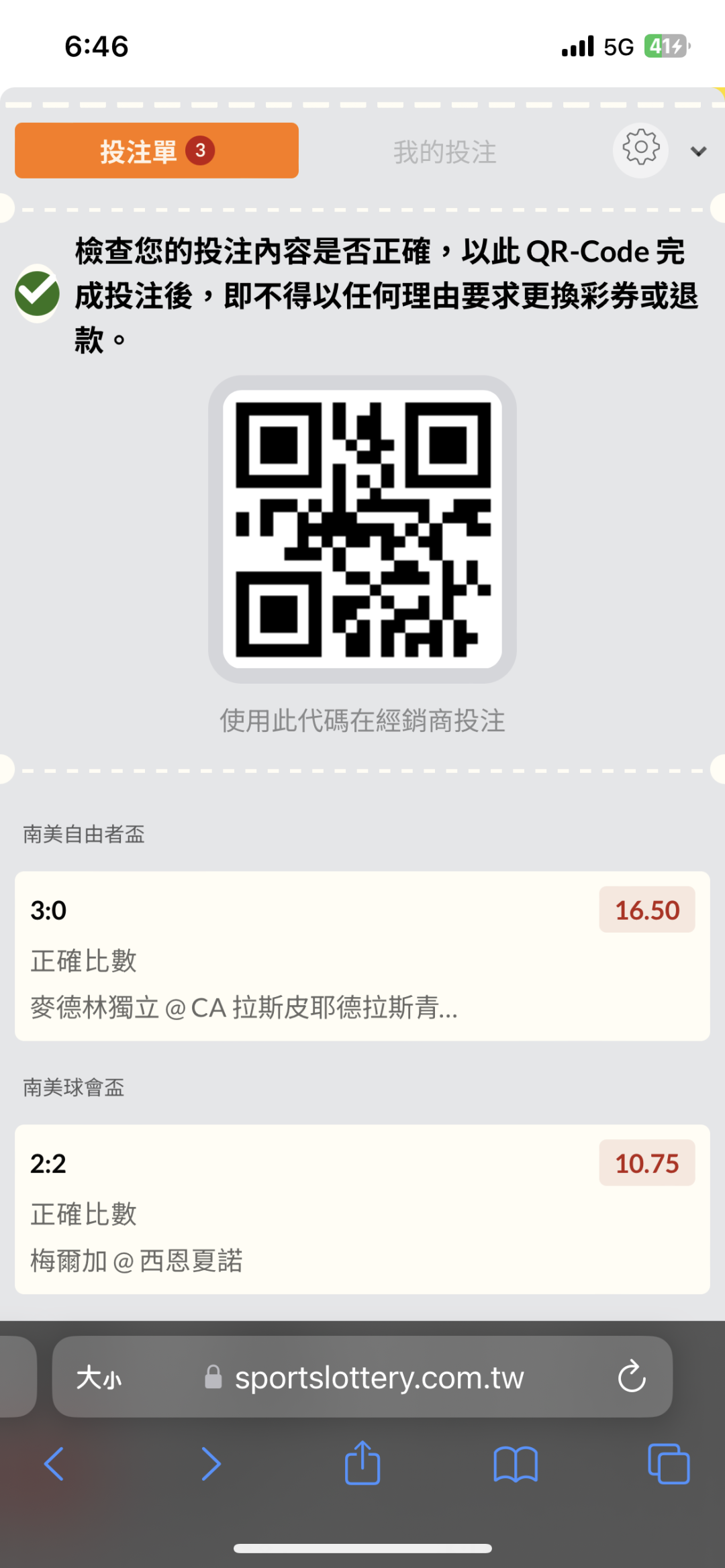Collapse the bet slip with chevron
Image resolution: width=725 pixels, height=1568 pixels.
click(x=699, y=152)
